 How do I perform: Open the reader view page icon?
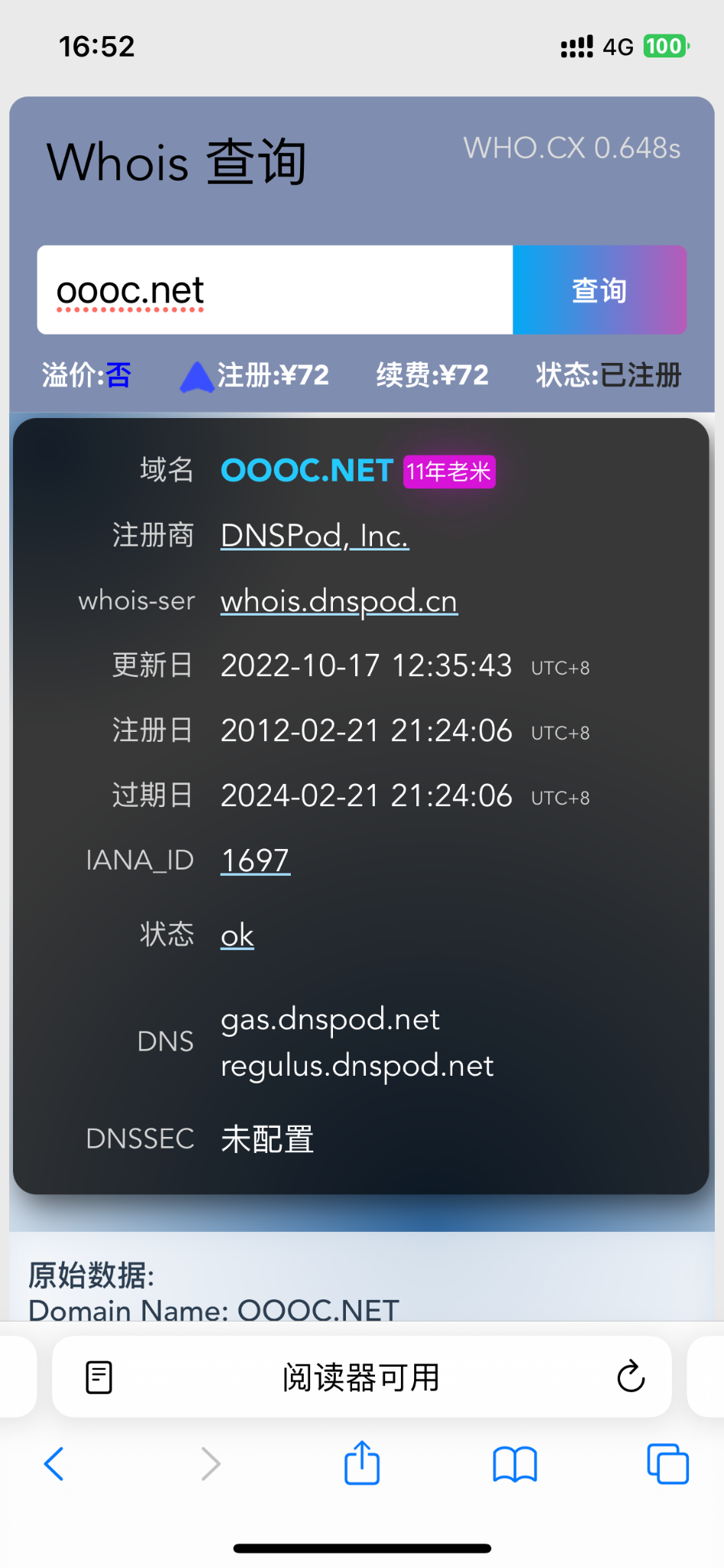(x=99, y=1377)
